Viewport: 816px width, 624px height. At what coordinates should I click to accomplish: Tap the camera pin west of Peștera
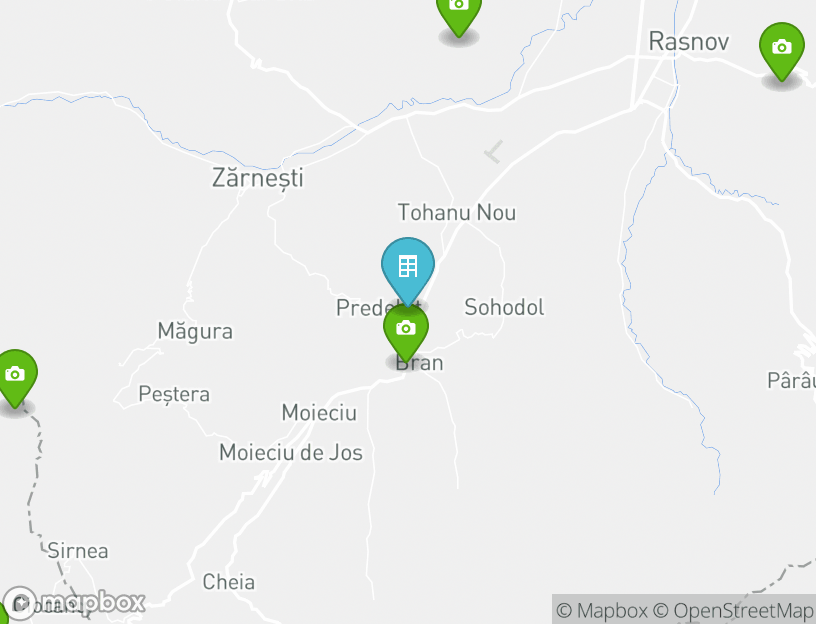click(x=15, y=375)
